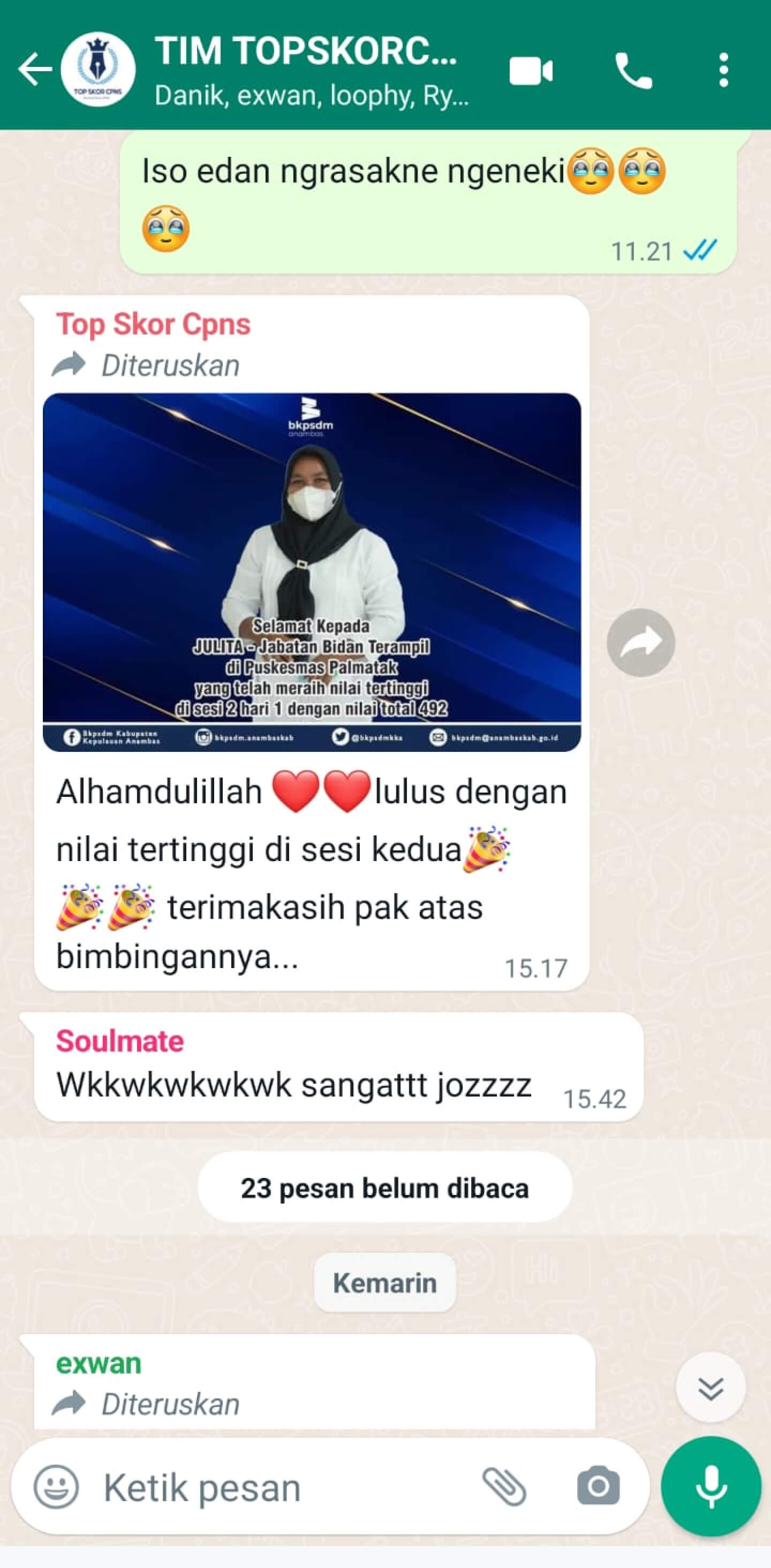Open the emoji picker

pos(56,1487)
